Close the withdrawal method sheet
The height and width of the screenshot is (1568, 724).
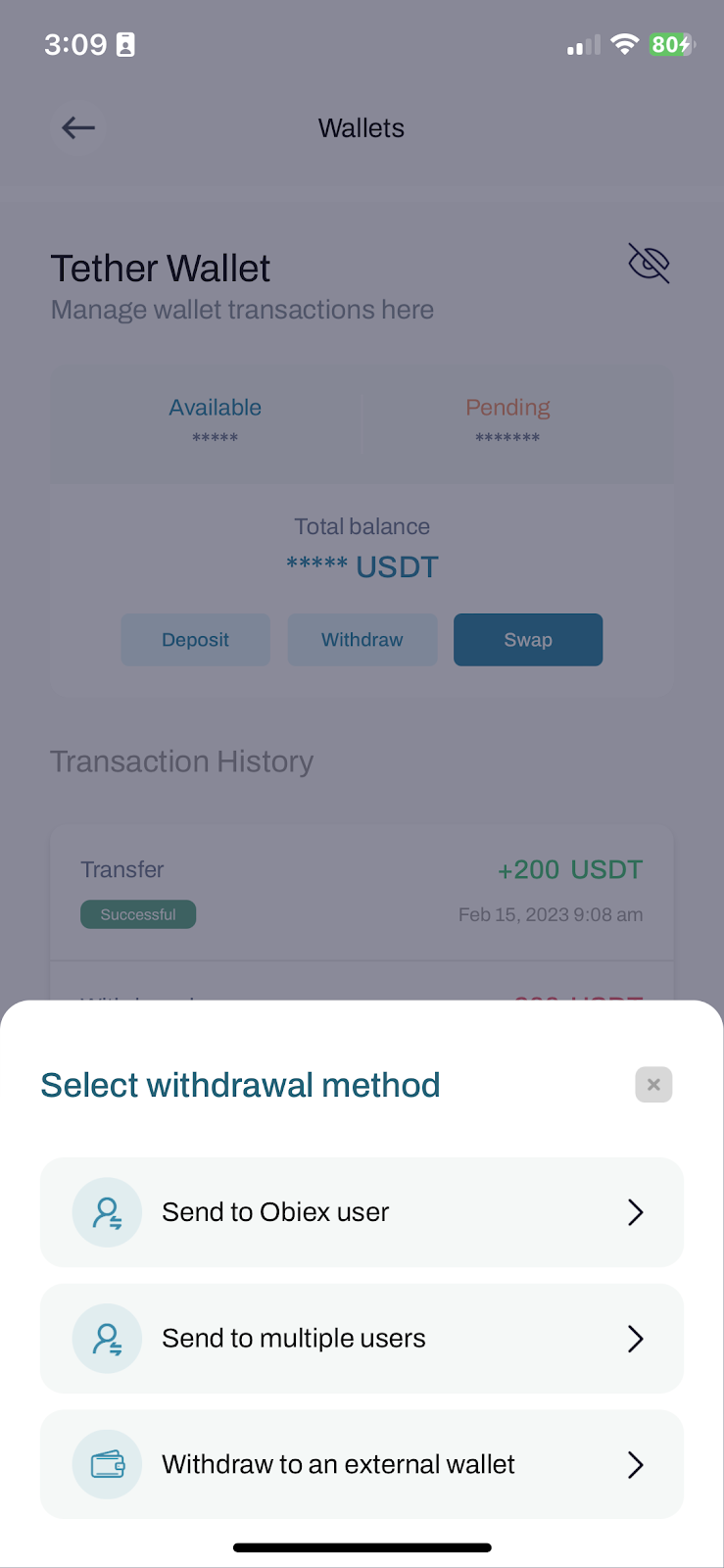click(653, 1084)
